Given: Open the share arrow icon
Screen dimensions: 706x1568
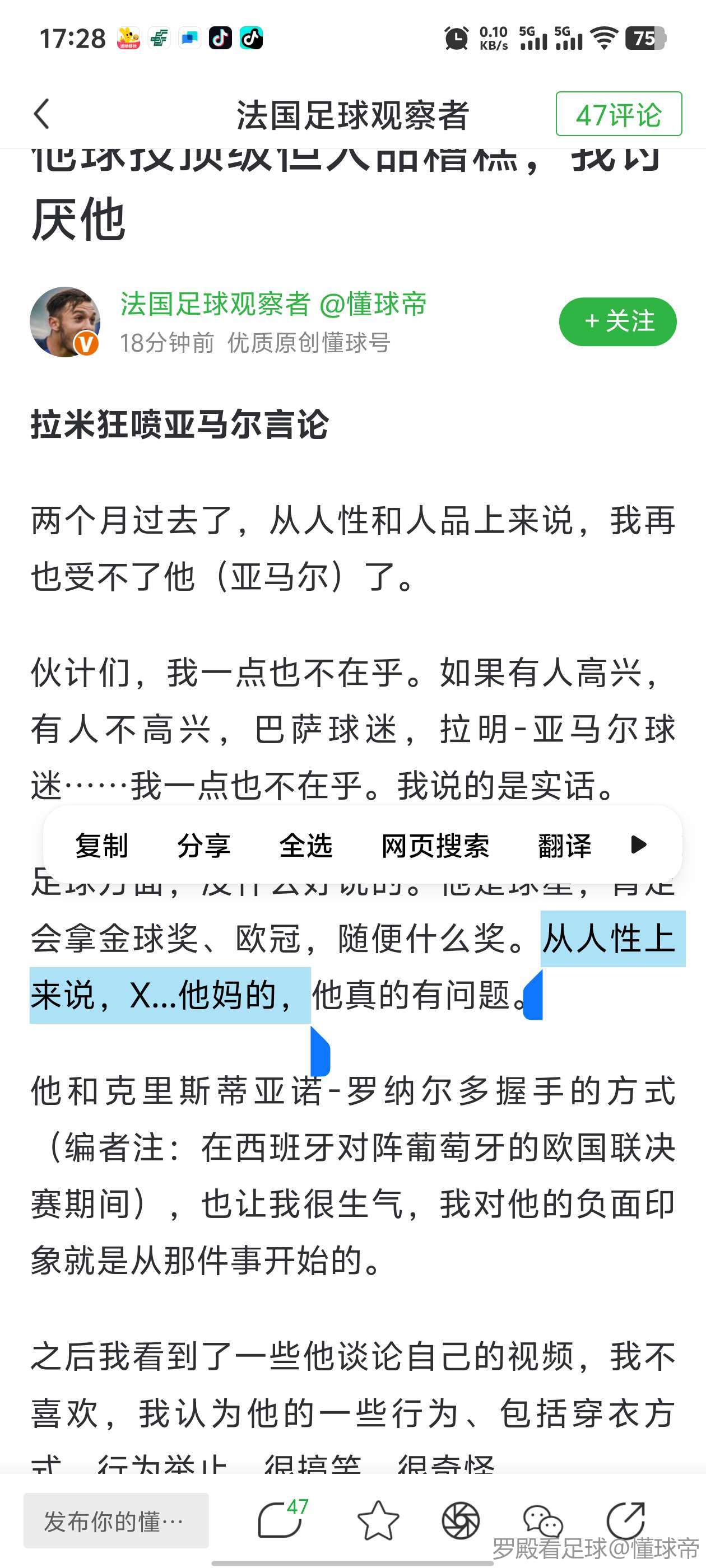Looking at the screenshot, I should click(x=626, y=1519).
